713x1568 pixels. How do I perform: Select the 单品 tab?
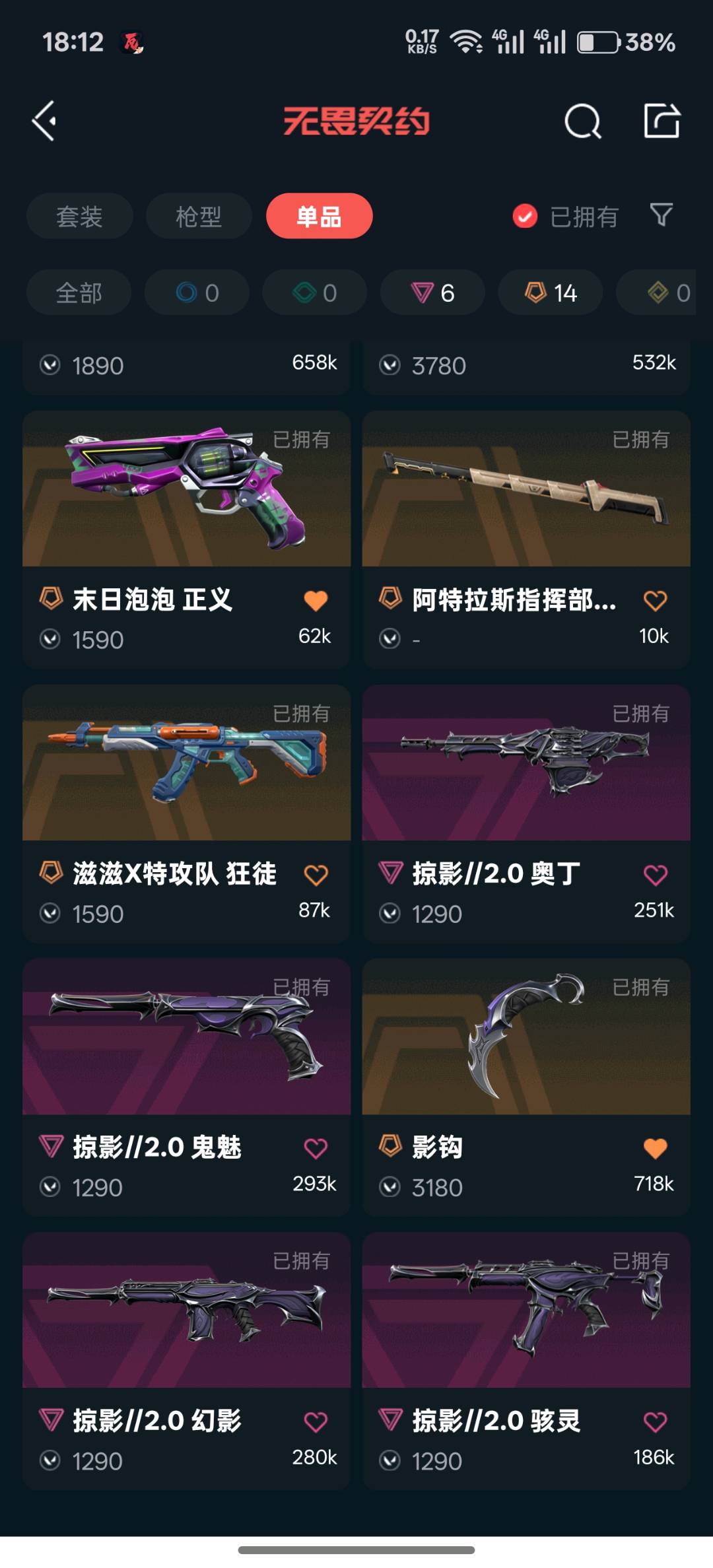(319, 216)
